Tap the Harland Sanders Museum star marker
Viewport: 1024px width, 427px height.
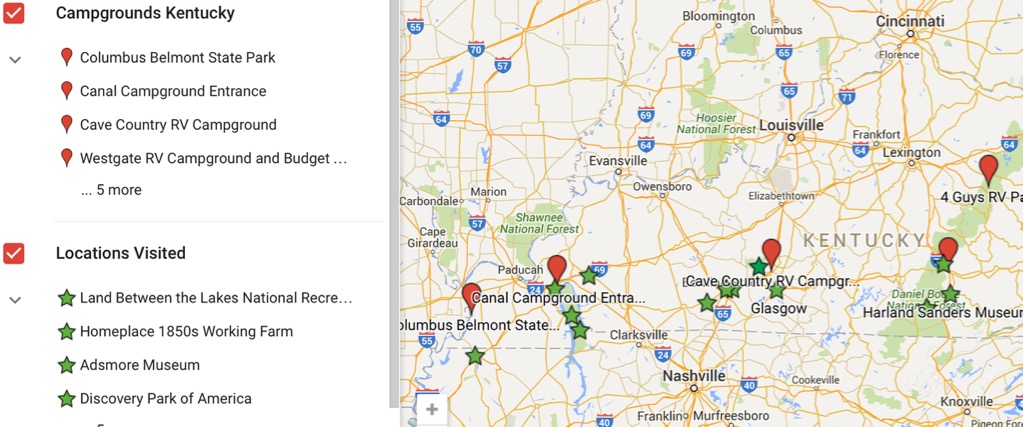point(949,294)
